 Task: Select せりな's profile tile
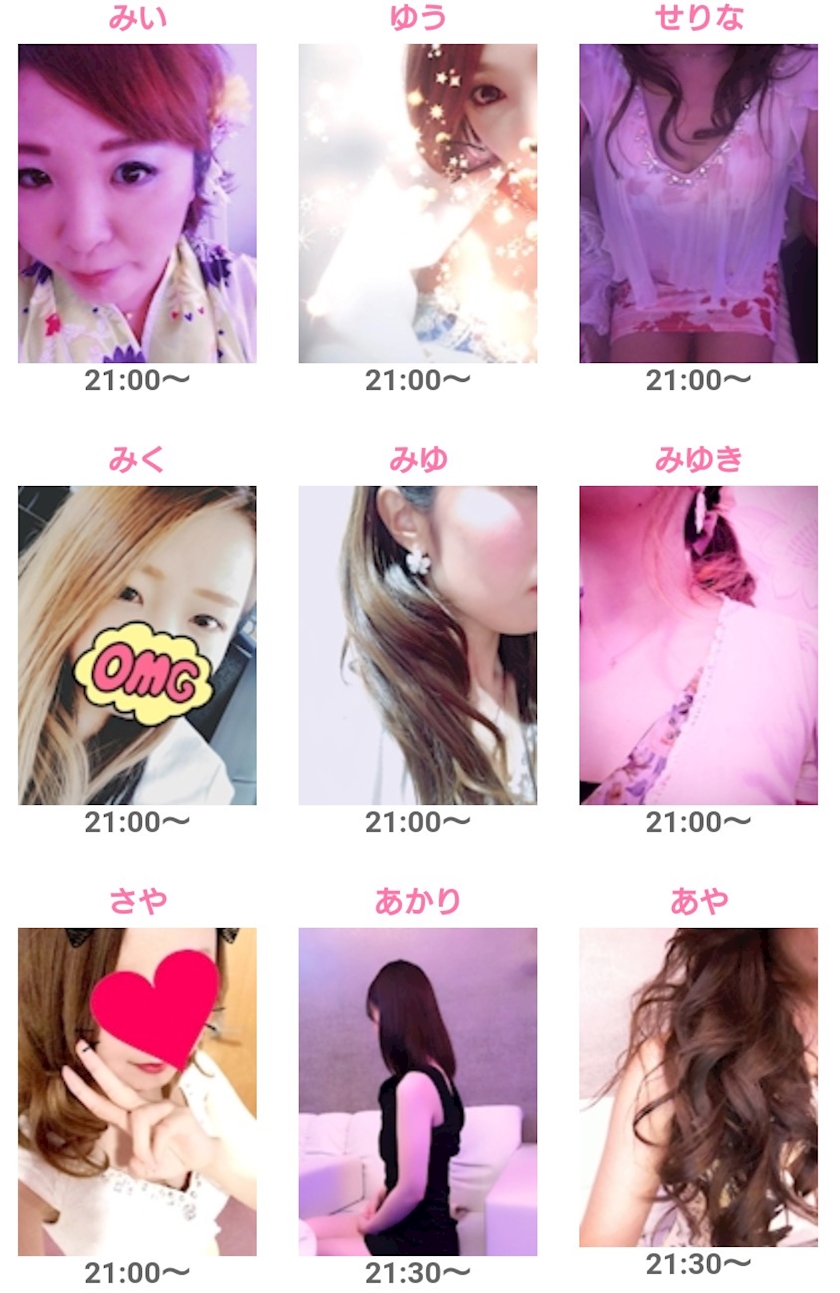[x=699, y=203]
